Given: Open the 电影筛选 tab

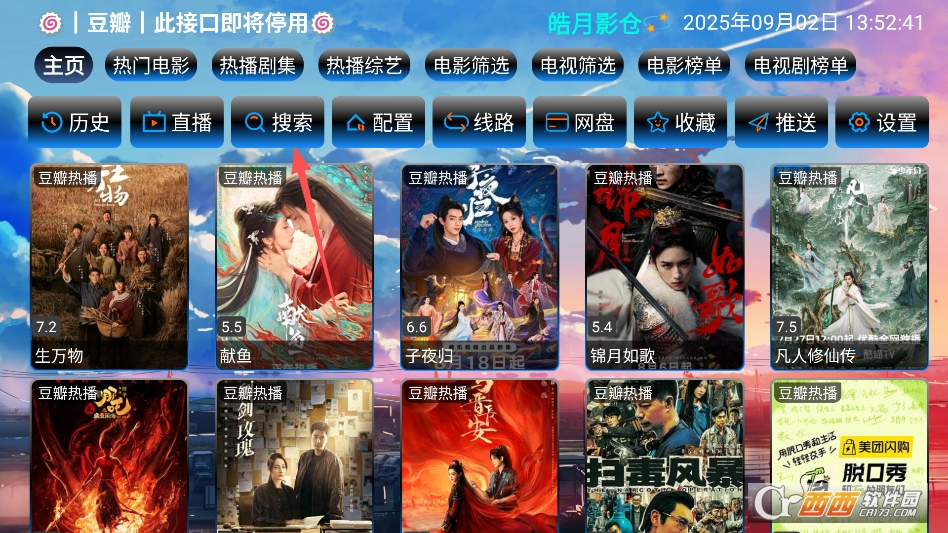Looking at the screenshot, I should coord(472,66).
